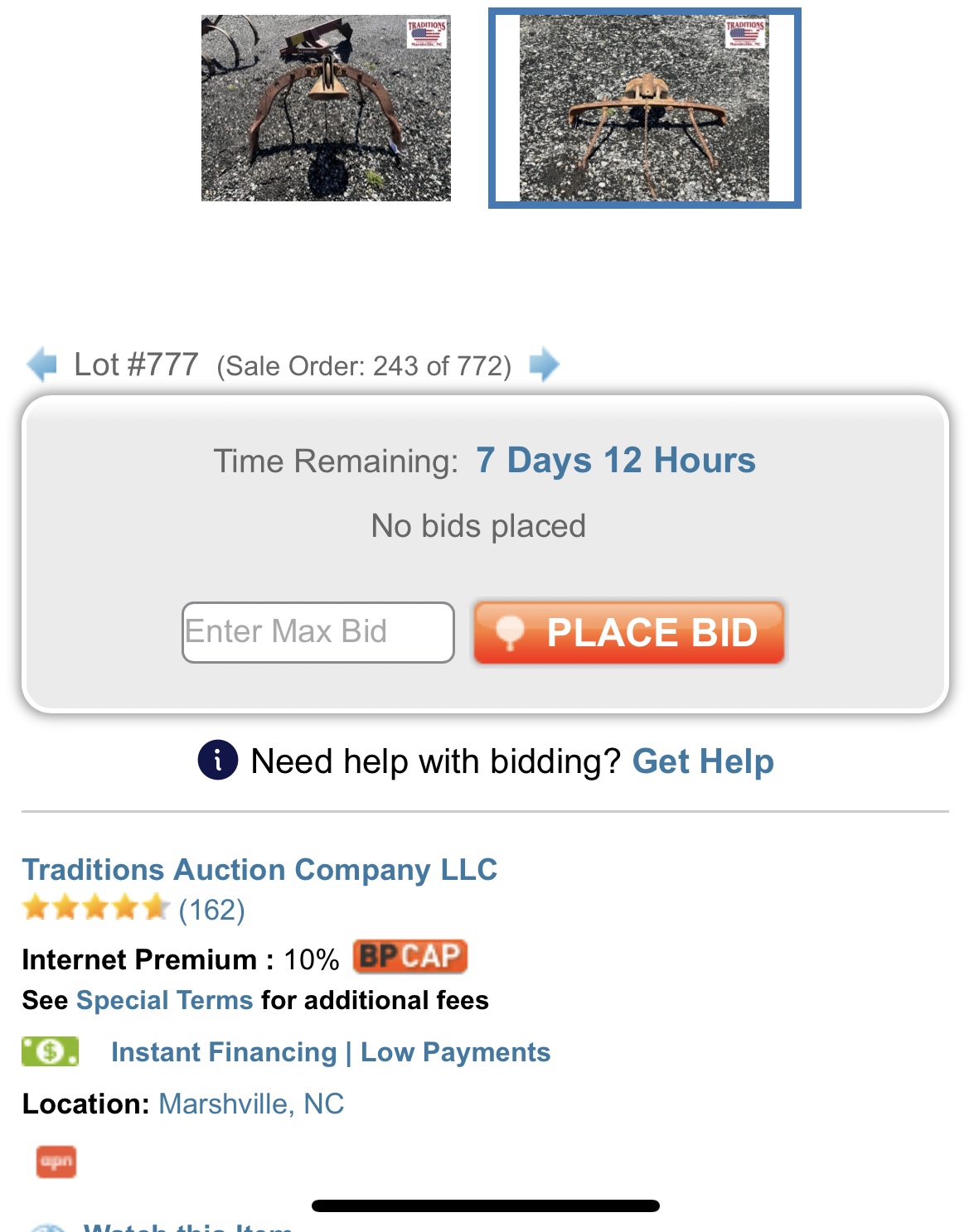Focus the Enter Max Bid field
This screenshot has width=974, height=1232.
317,632
